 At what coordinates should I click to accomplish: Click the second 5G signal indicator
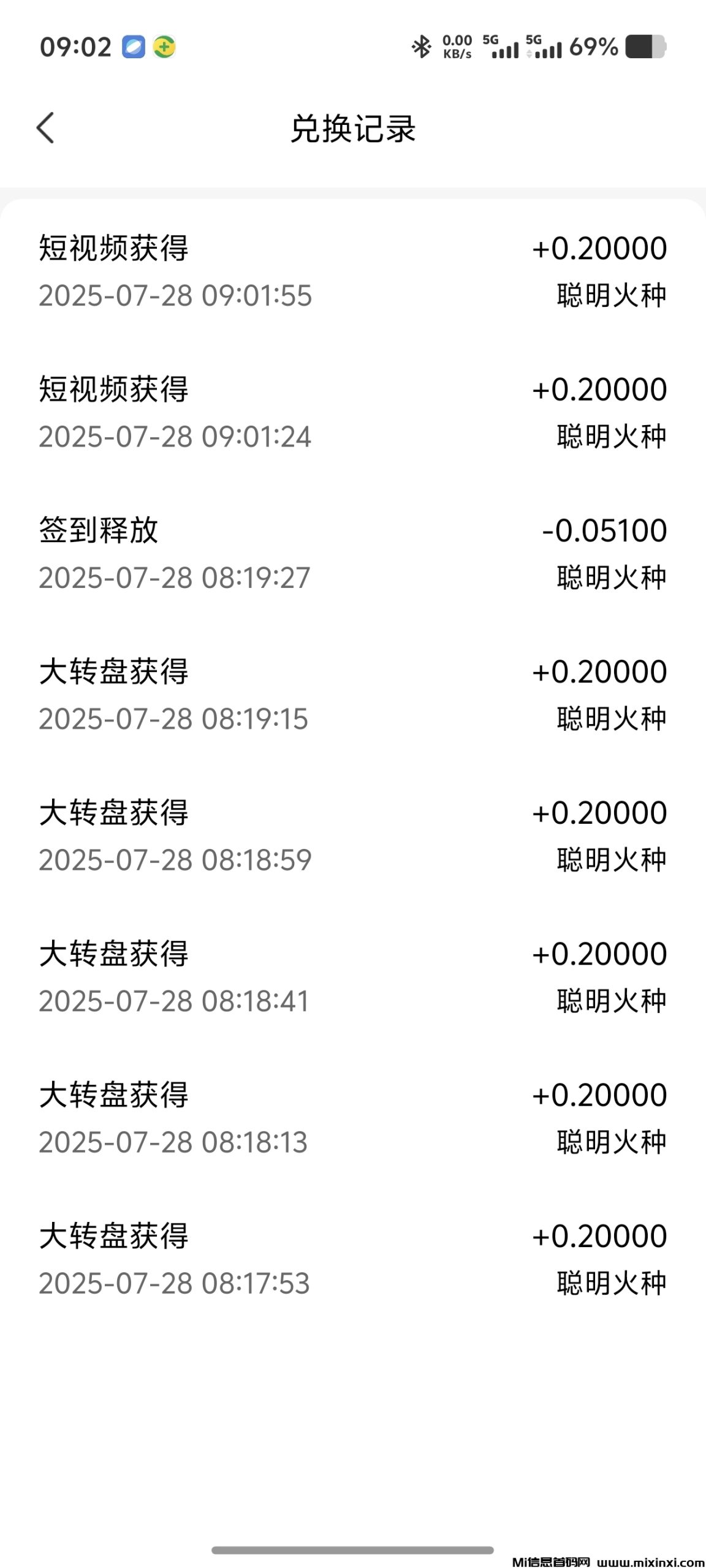point(544,47)
